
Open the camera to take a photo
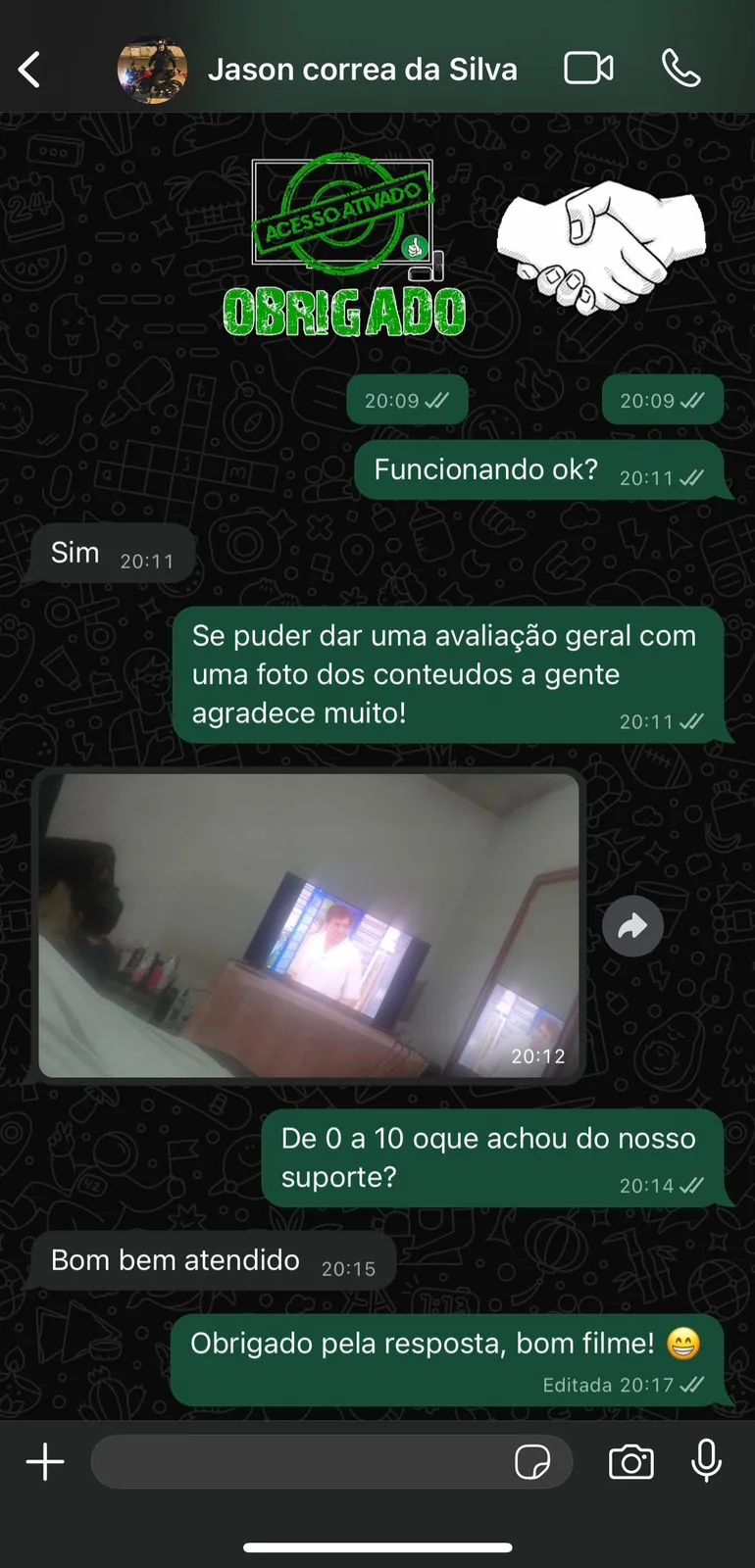630,1462
